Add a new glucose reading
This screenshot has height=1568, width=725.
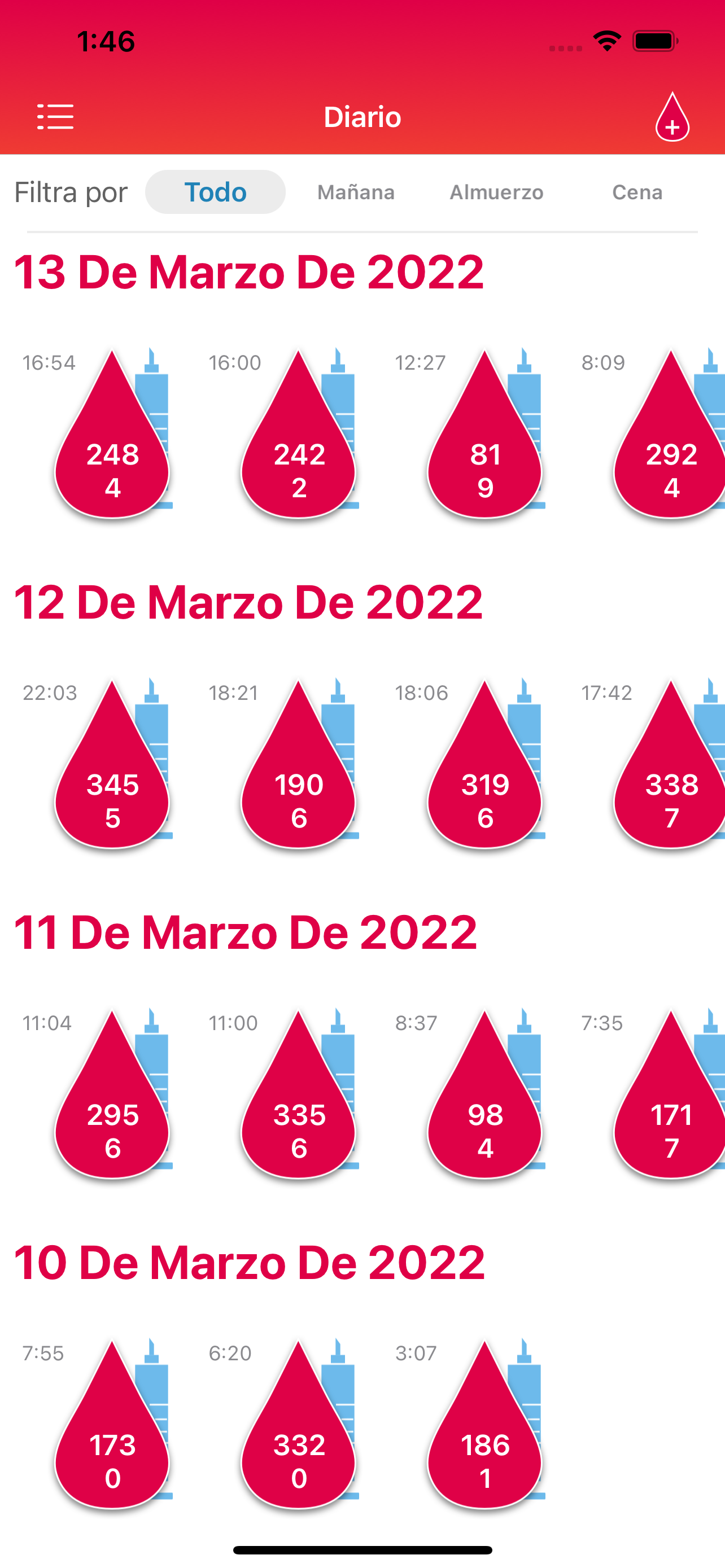pyautogui.click(x=672, y=117)
